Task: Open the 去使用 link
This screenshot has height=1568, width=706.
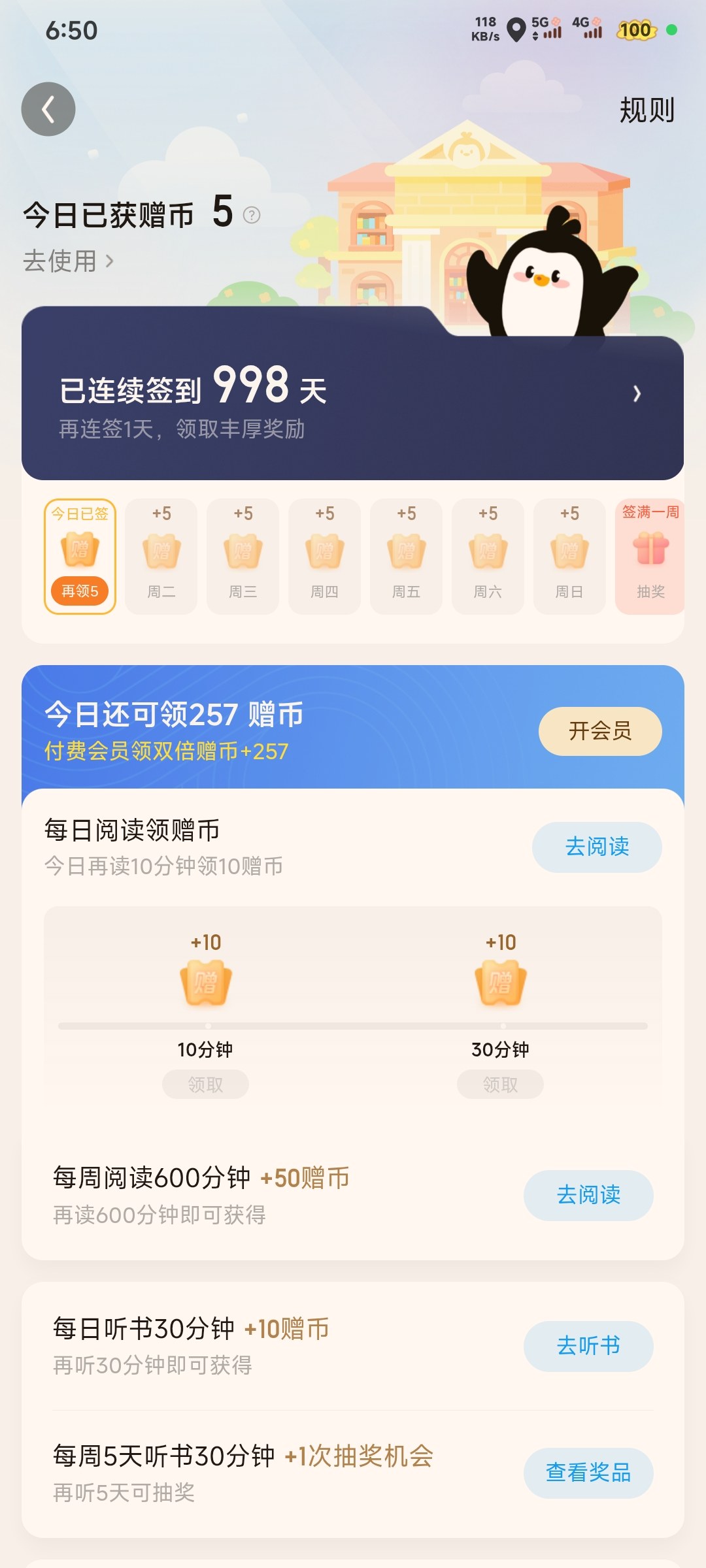Action: pos(68,261)
